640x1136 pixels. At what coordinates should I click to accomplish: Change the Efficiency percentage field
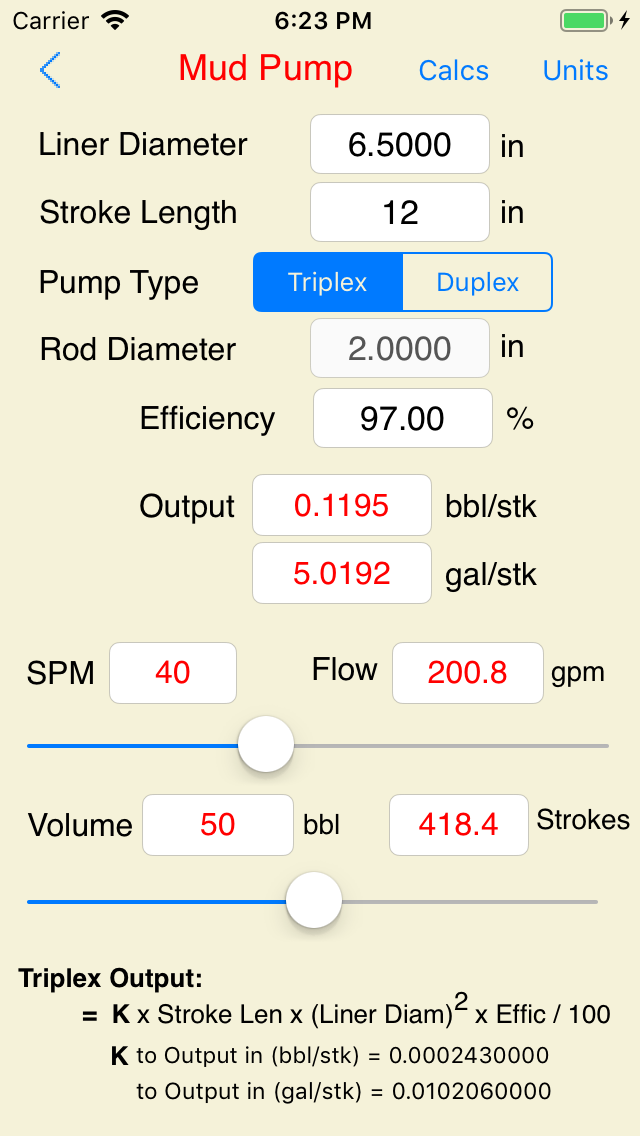403,418
